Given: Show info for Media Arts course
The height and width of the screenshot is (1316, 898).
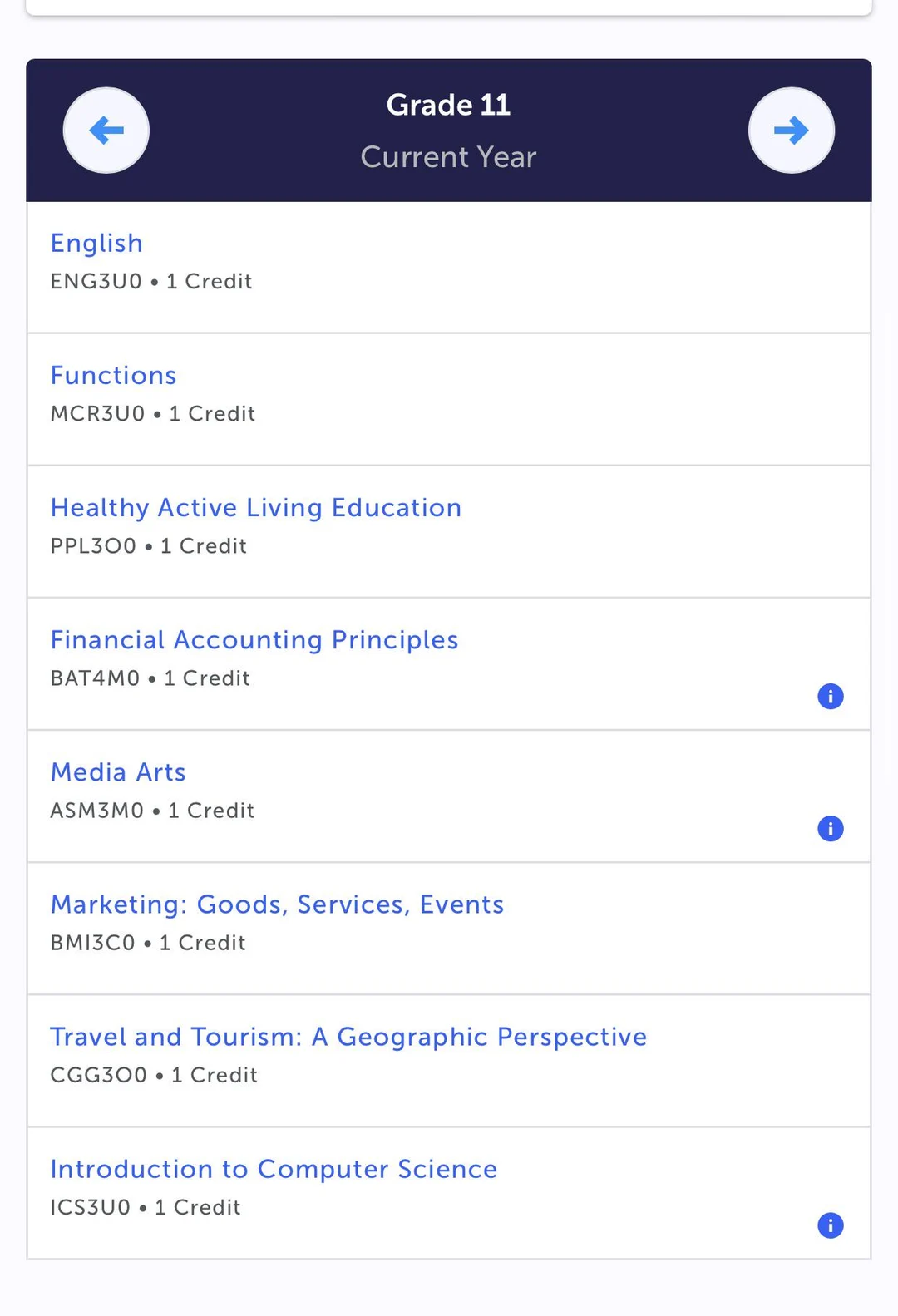Looking at the screenshot, I should tap(830, 828).
